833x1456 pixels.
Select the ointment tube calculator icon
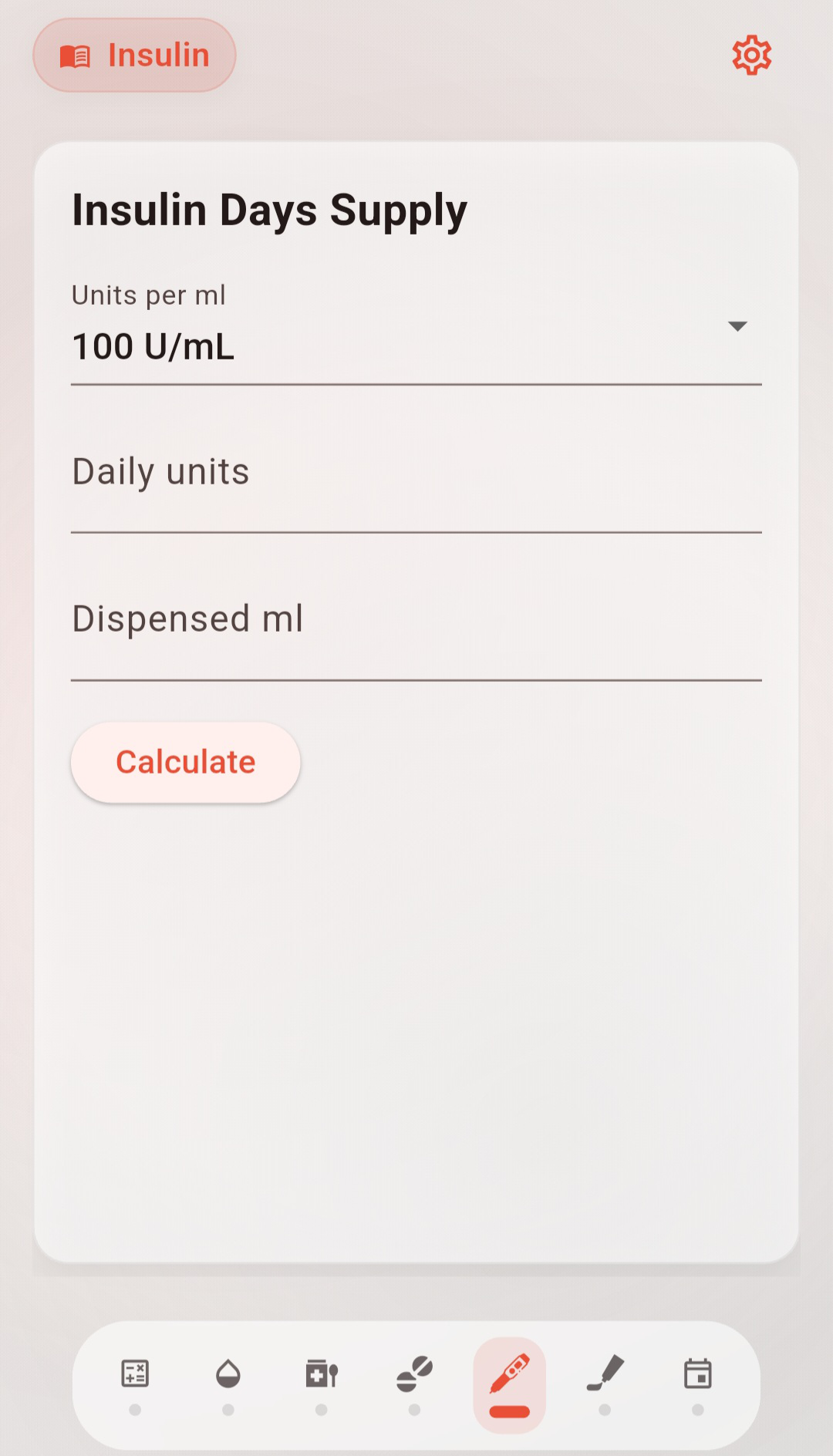pos(603,1373)
